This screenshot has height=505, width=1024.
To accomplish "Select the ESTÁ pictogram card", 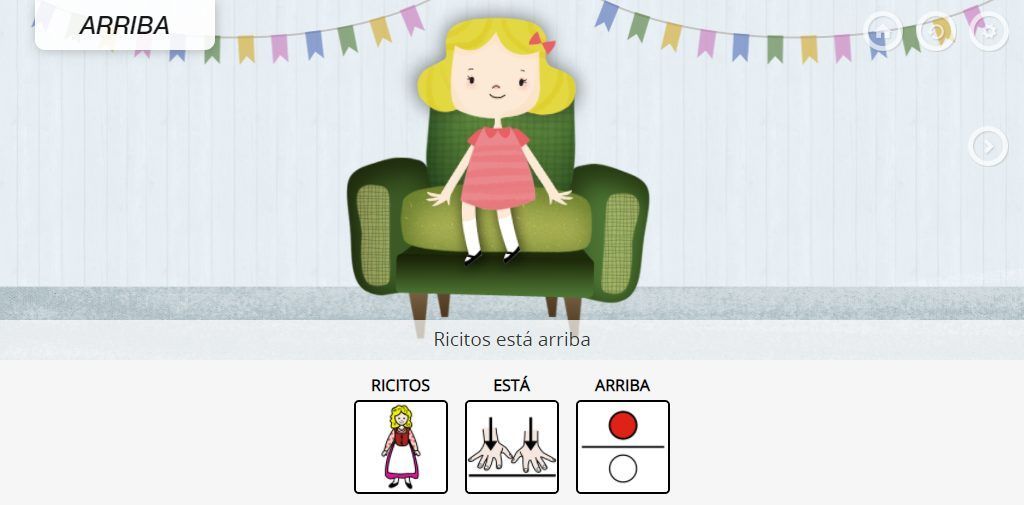I will point(512,446).
